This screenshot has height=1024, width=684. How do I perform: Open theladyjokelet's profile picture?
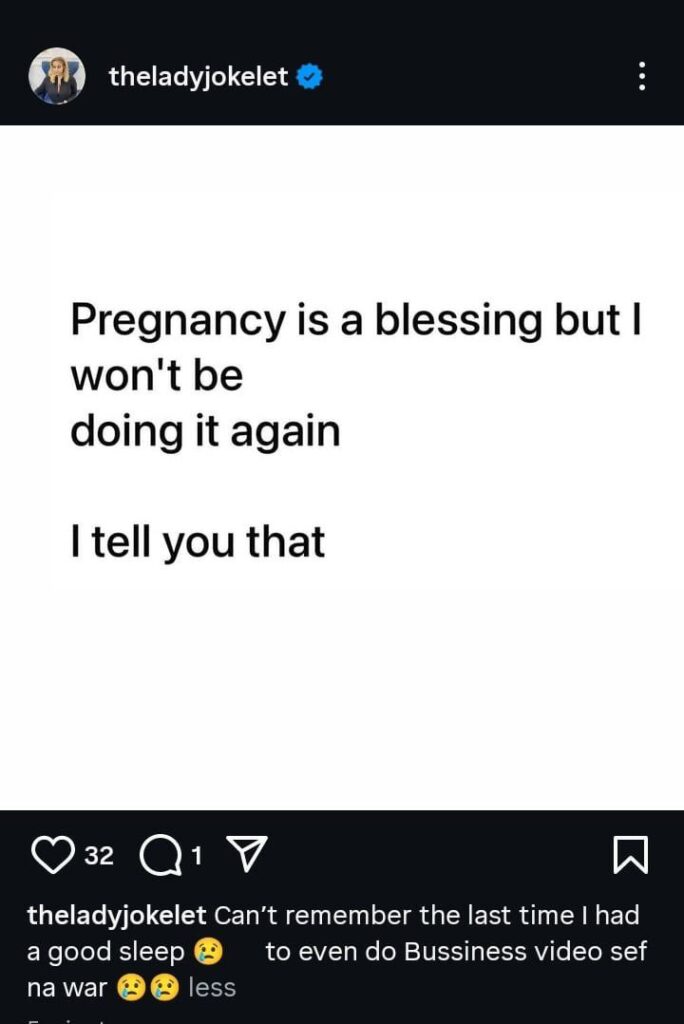click(56, 76)
